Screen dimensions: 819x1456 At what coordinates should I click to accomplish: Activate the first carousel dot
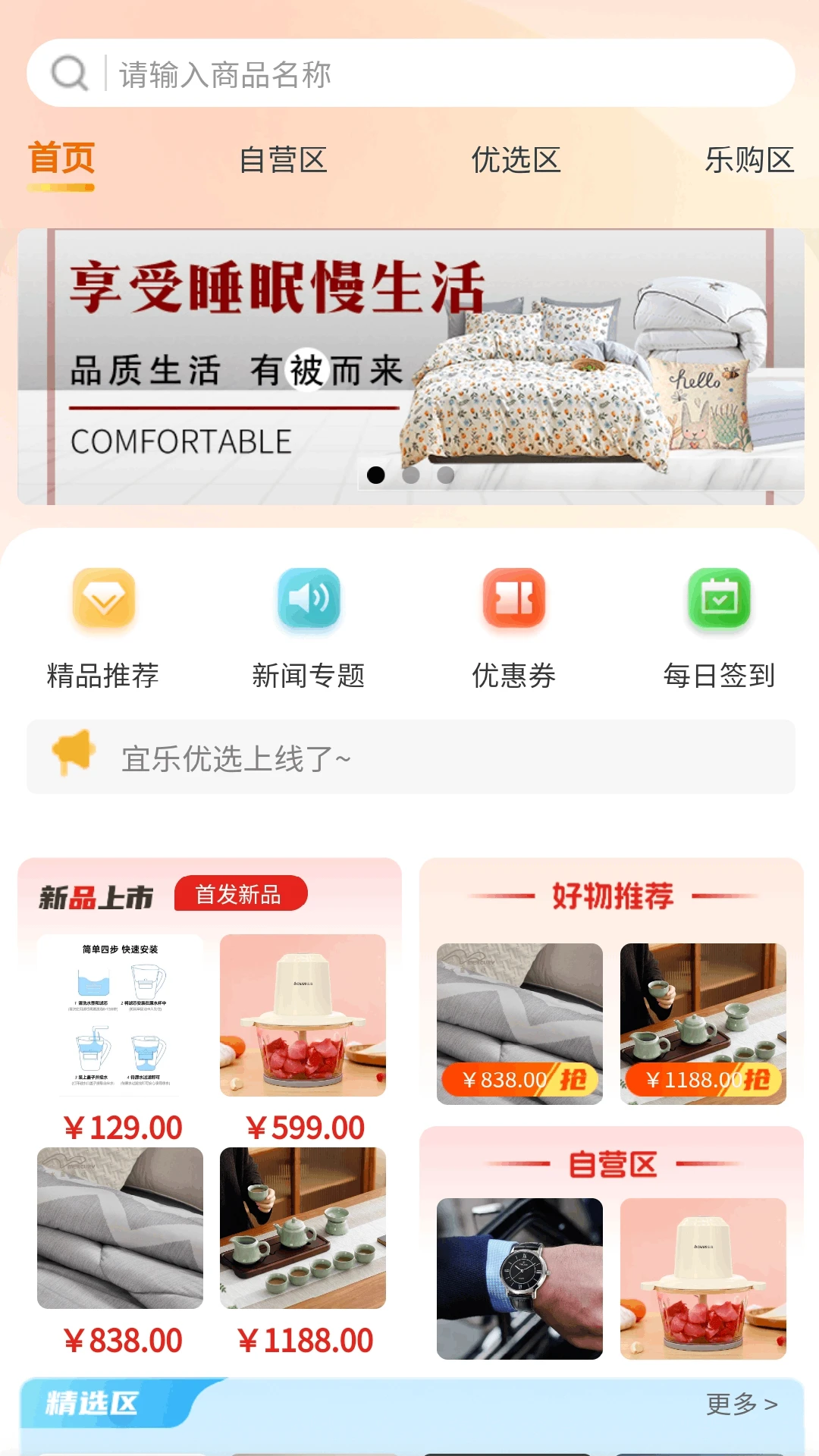[376, 475]
